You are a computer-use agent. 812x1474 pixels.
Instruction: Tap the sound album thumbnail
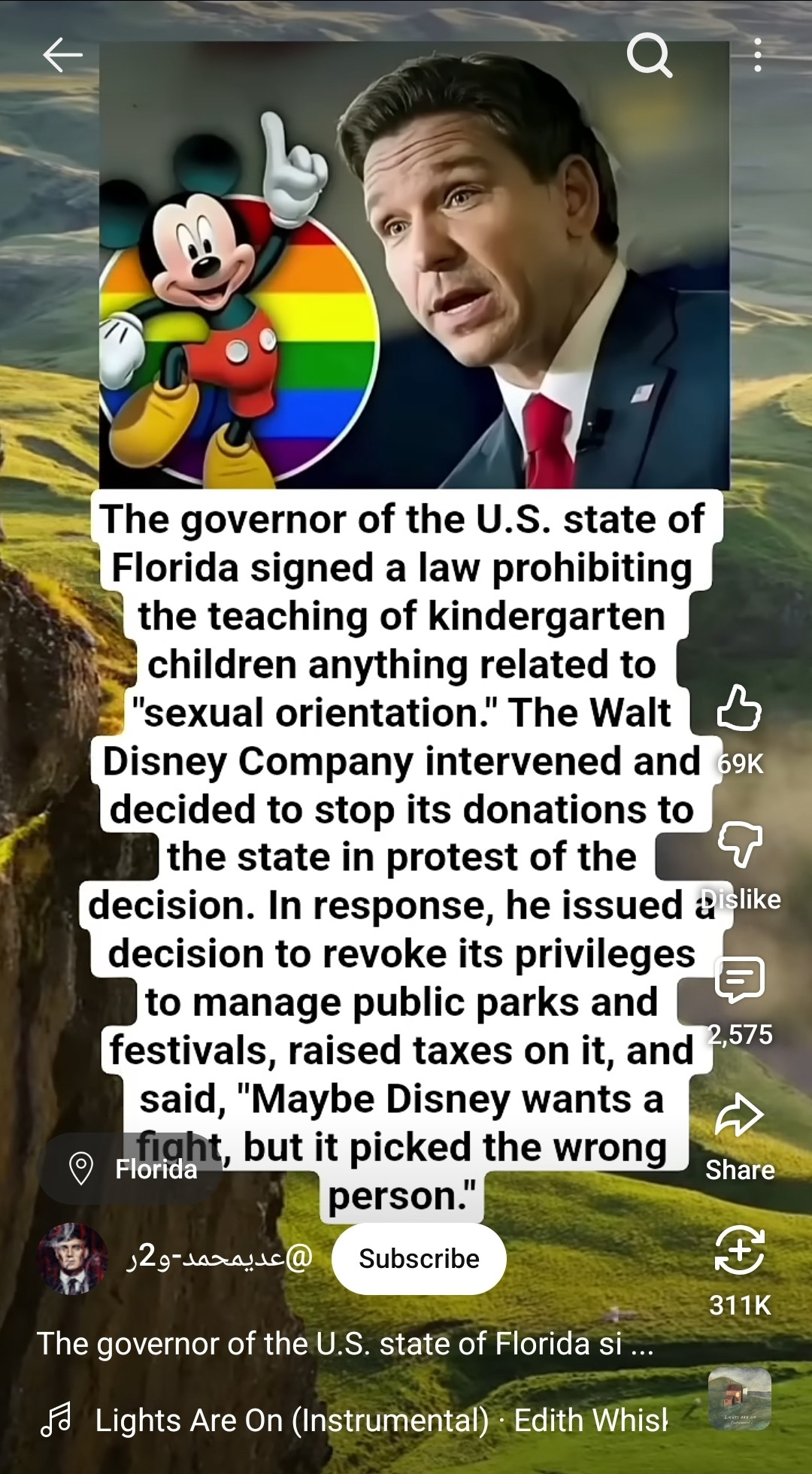[740, 1400]
